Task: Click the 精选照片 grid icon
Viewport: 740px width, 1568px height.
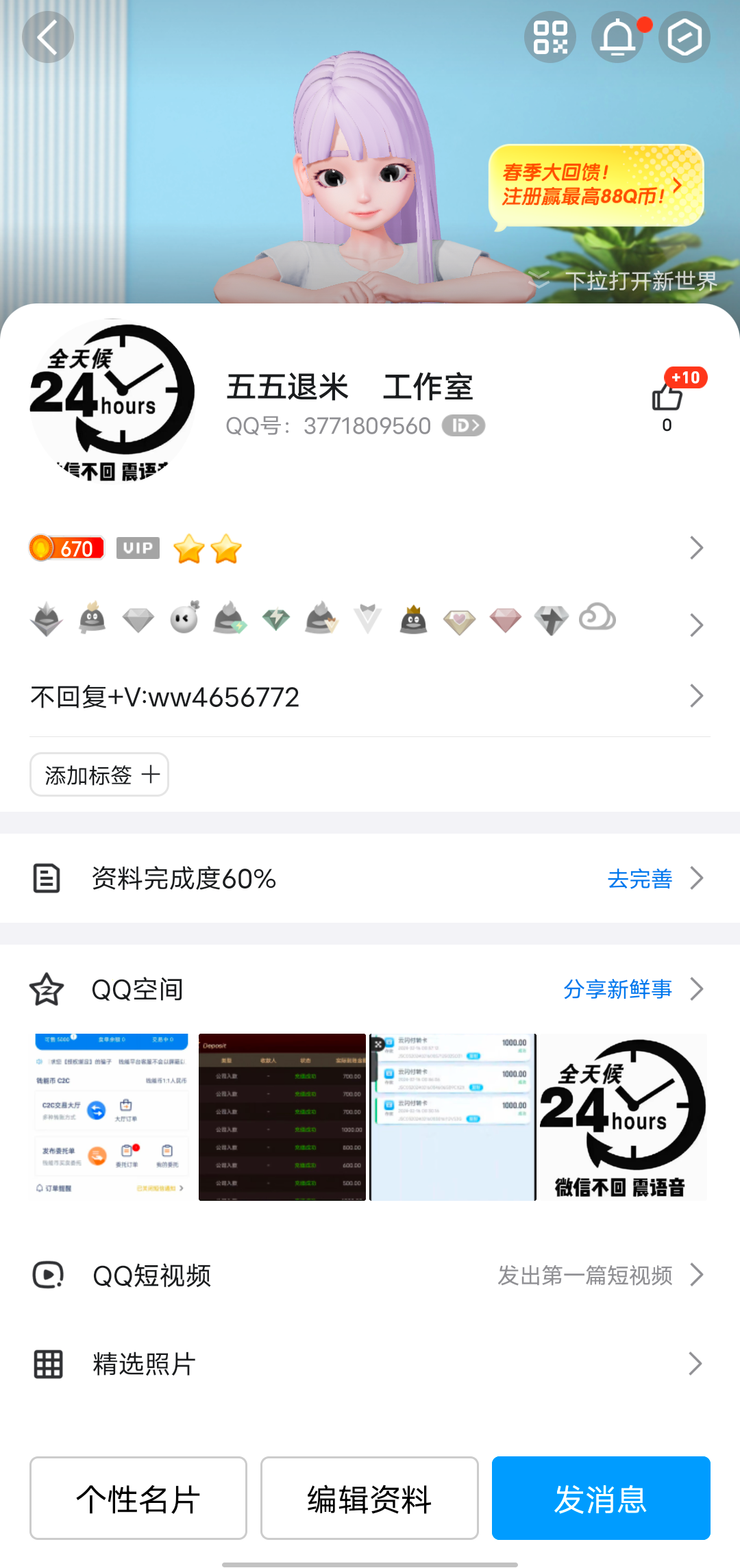Action: [x=46, y=1364]
